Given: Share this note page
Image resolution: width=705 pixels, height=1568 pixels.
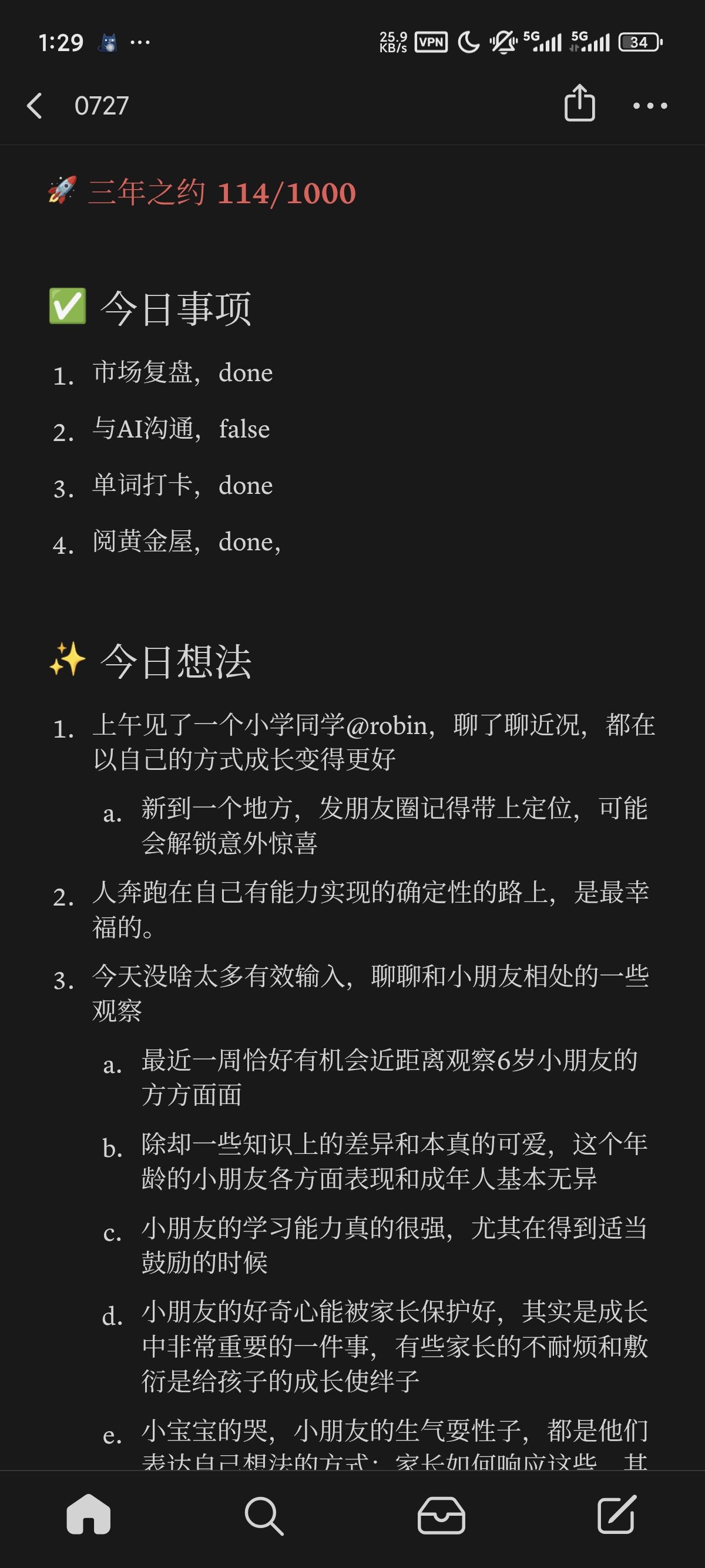Looking at the screenshot, I should 579,103.
